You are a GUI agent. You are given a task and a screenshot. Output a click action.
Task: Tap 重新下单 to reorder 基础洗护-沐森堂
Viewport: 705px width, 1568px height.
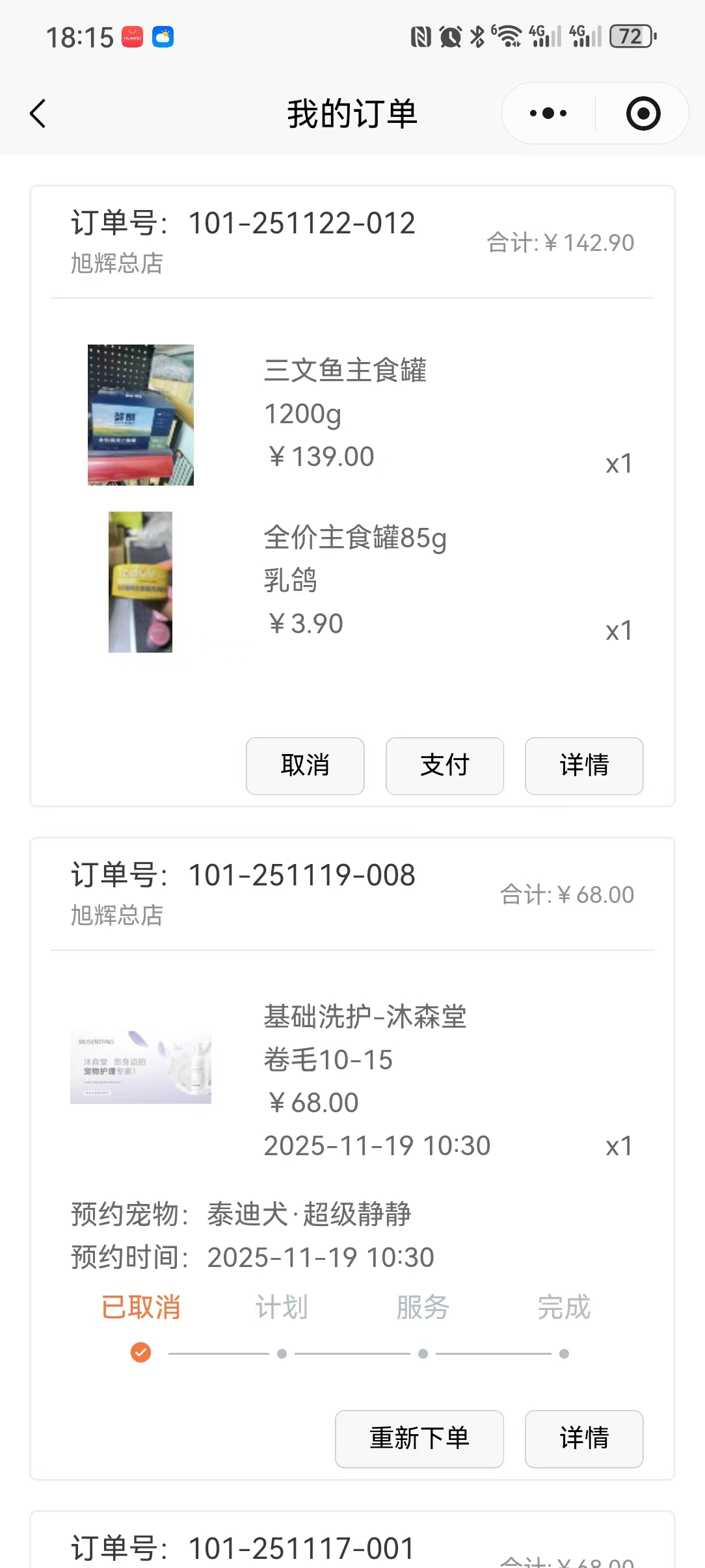419,1438
